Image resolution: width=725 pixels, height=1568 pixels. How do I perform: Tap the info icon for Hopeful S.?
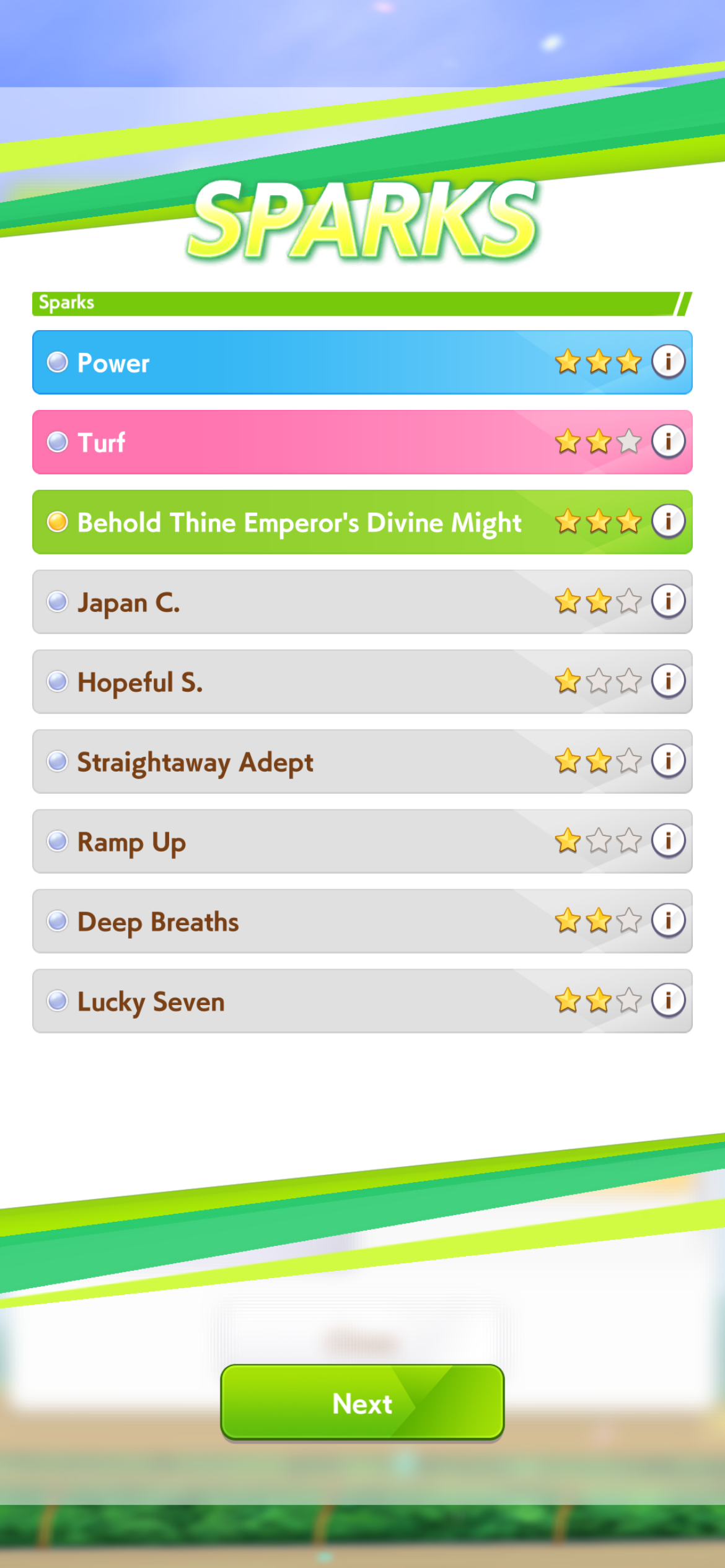click(x=668, y=681)
